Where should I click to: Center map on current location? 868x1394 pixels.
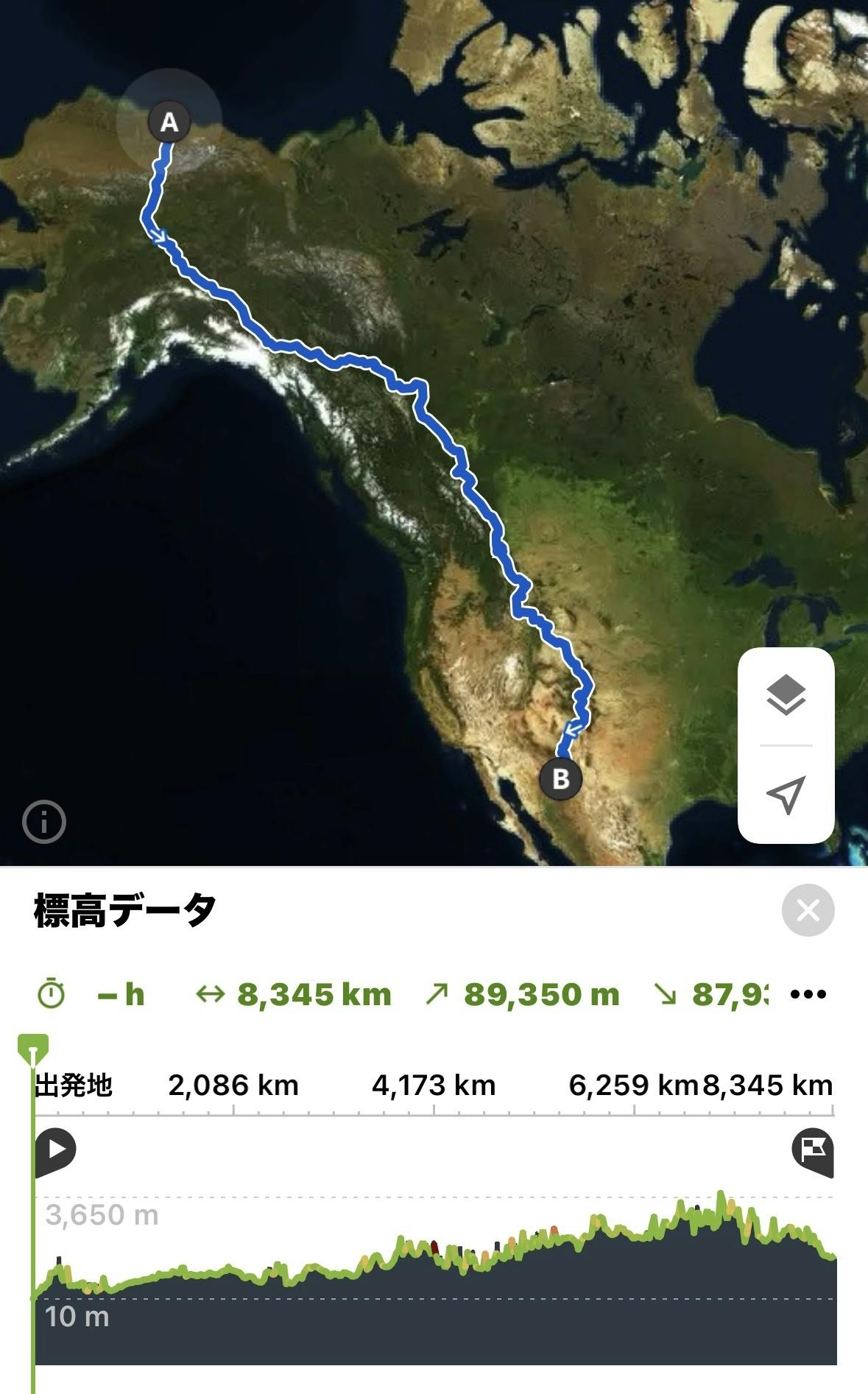[x=786, y=795]
